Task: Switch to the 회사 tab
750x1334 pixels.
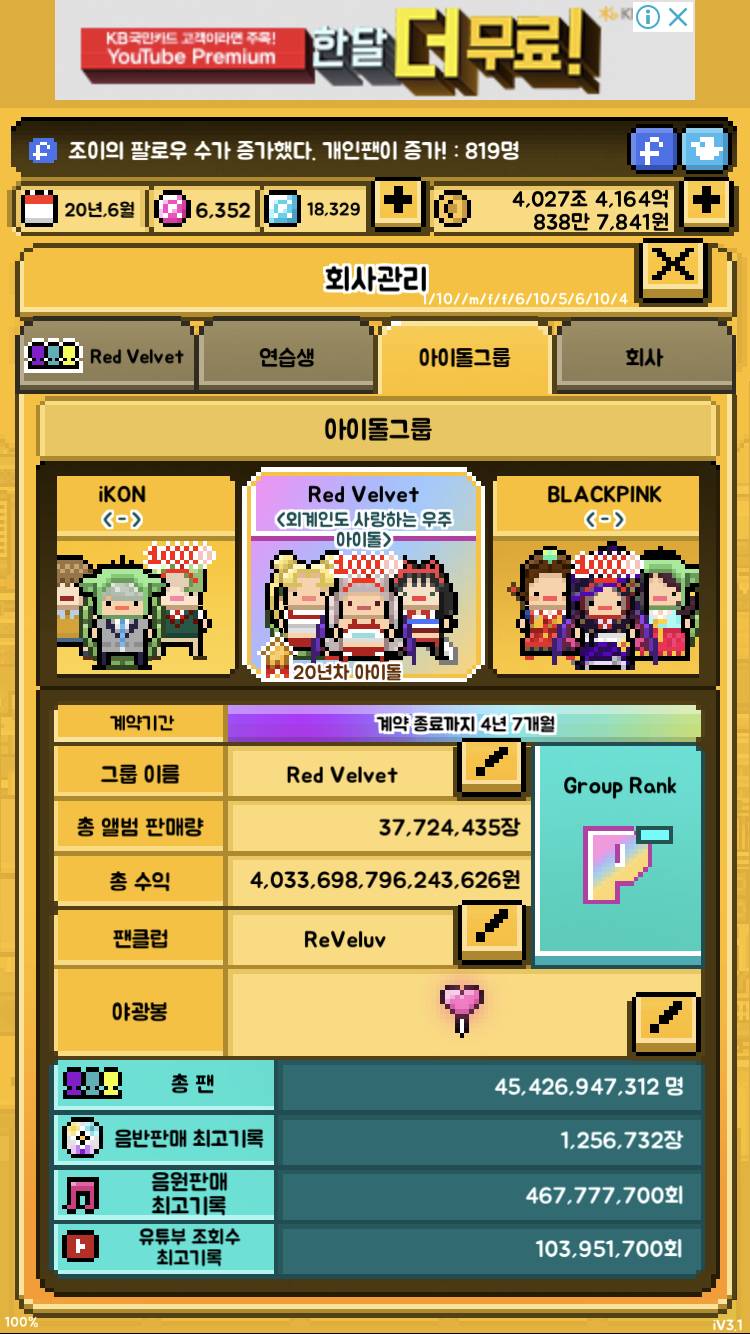Action: coord(643,356)
